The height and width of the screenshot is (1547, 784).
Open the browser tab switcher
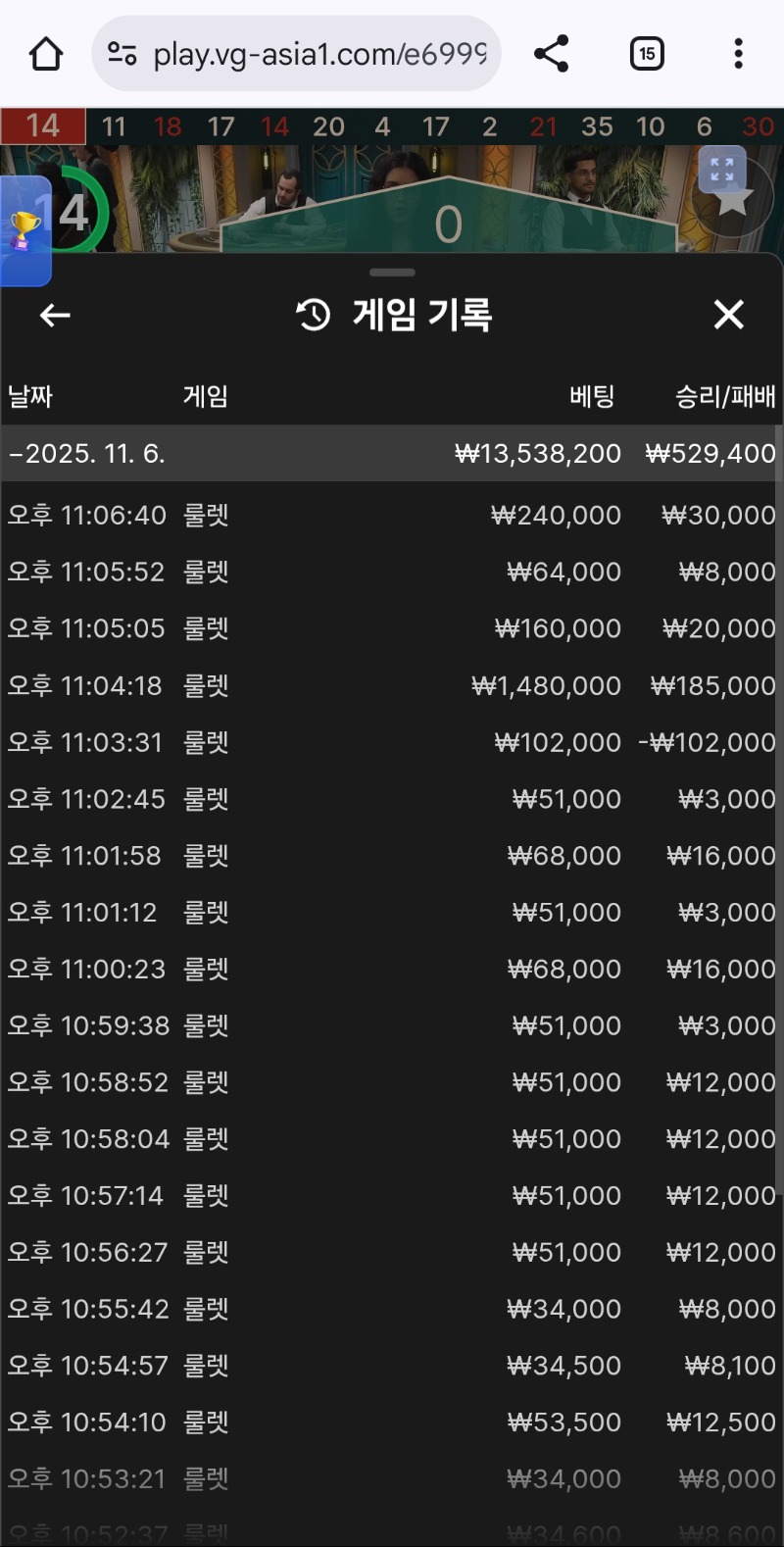point(647,54)
